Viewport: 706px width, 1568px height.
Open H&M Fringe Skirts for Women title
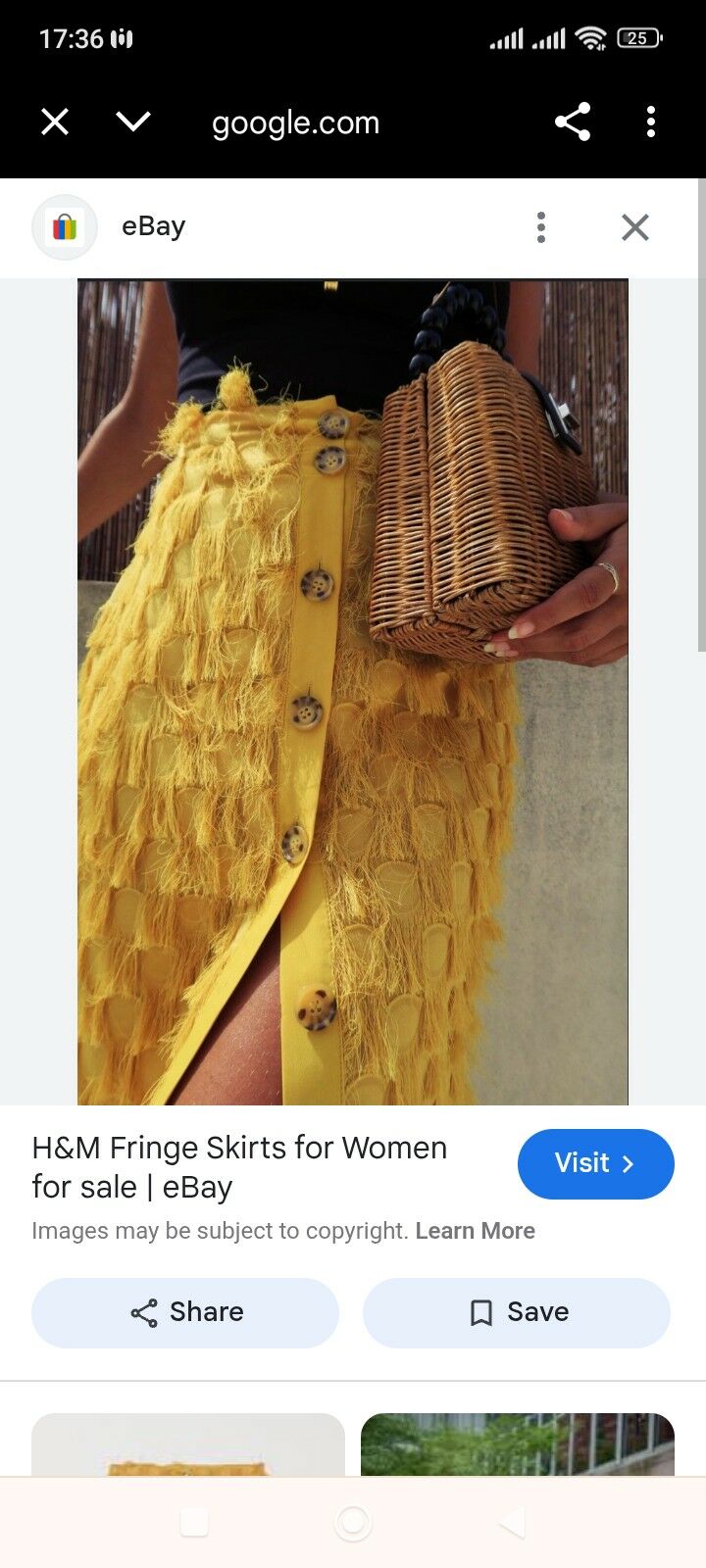coord(239,1166)
